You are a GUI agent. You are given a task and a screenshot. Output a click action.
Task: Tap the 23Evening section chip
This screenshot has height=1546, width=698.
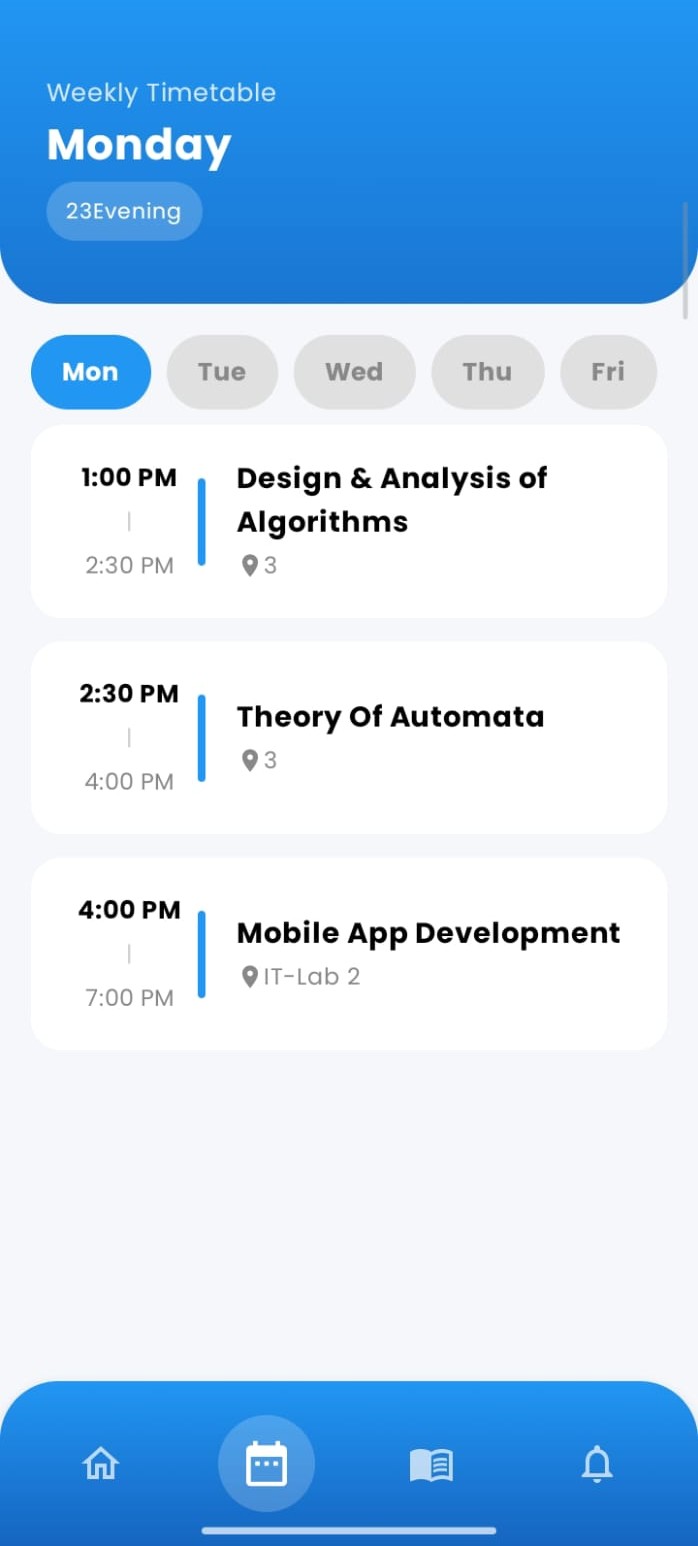124,212
